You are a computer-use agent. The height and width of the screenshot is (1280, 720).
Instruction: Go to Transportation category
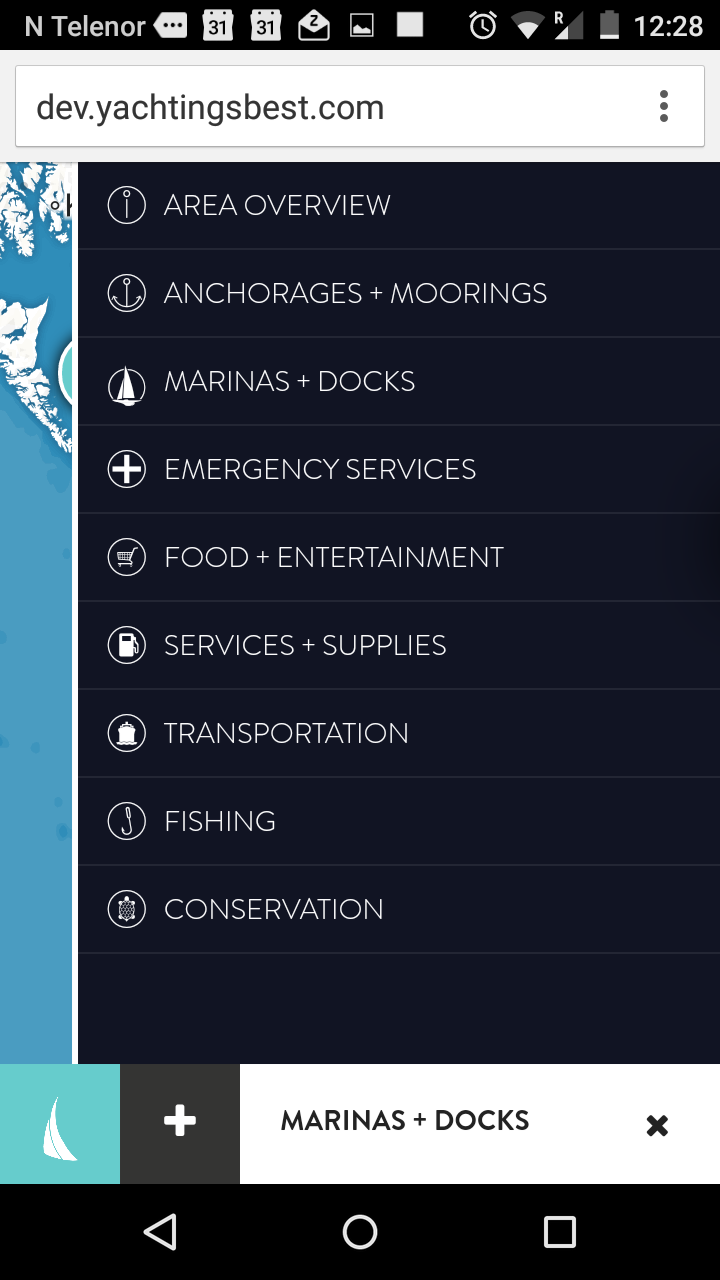pos(286,733)
